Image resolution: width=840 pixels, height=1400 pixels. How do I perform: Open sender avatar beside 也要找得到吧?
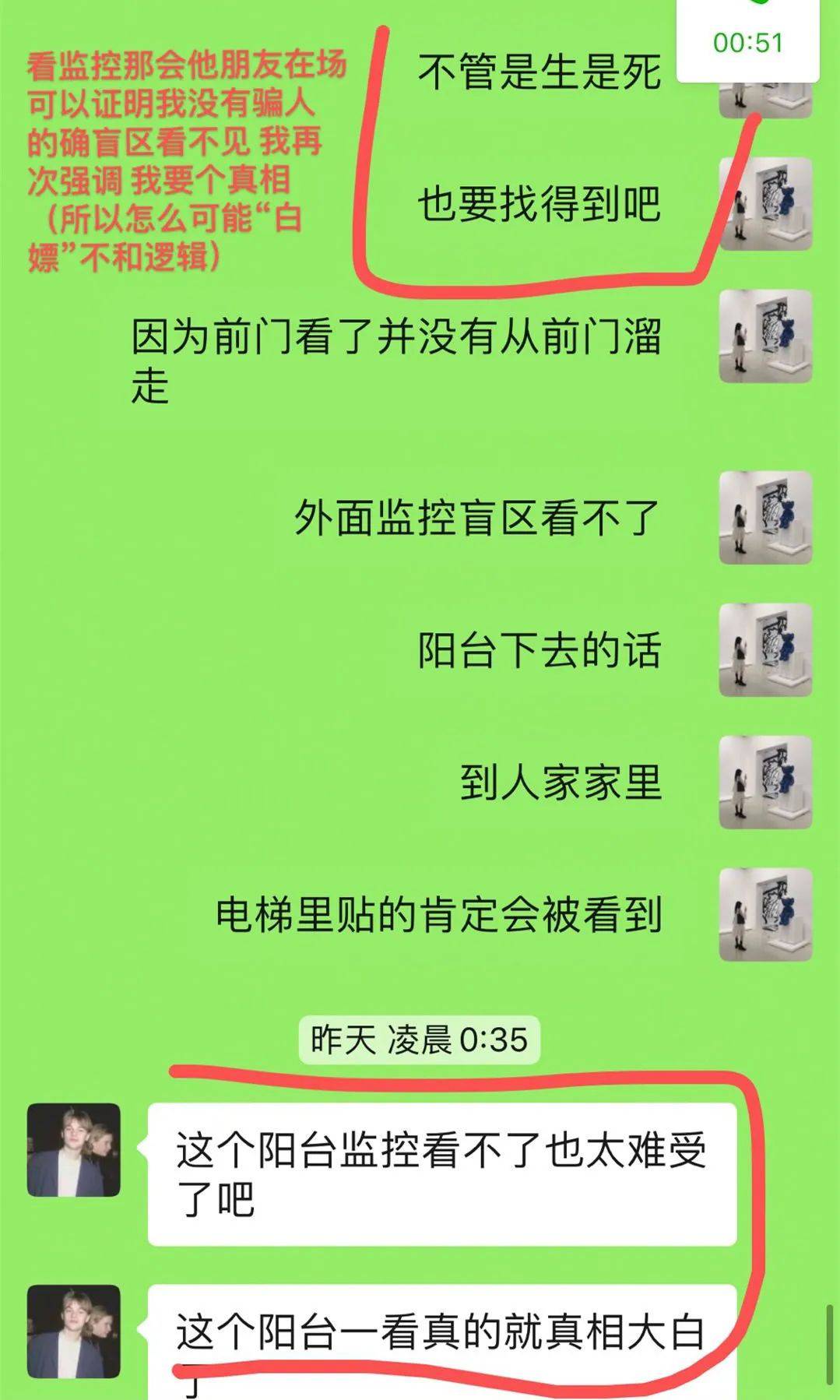[x=765, y=204]
